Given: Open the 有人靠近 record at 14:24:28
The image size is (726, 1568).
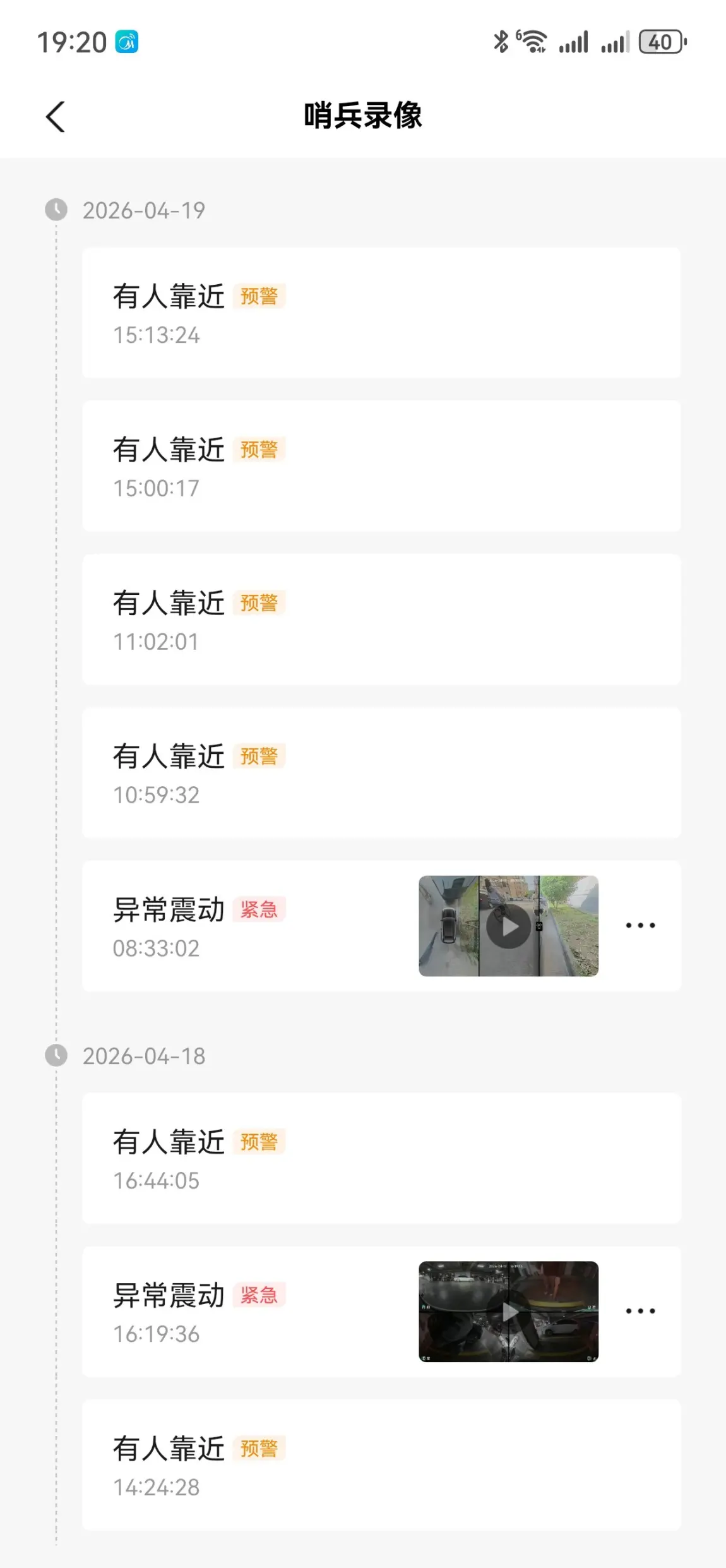Looking at the screenshot, I should tap(381, 1465).
